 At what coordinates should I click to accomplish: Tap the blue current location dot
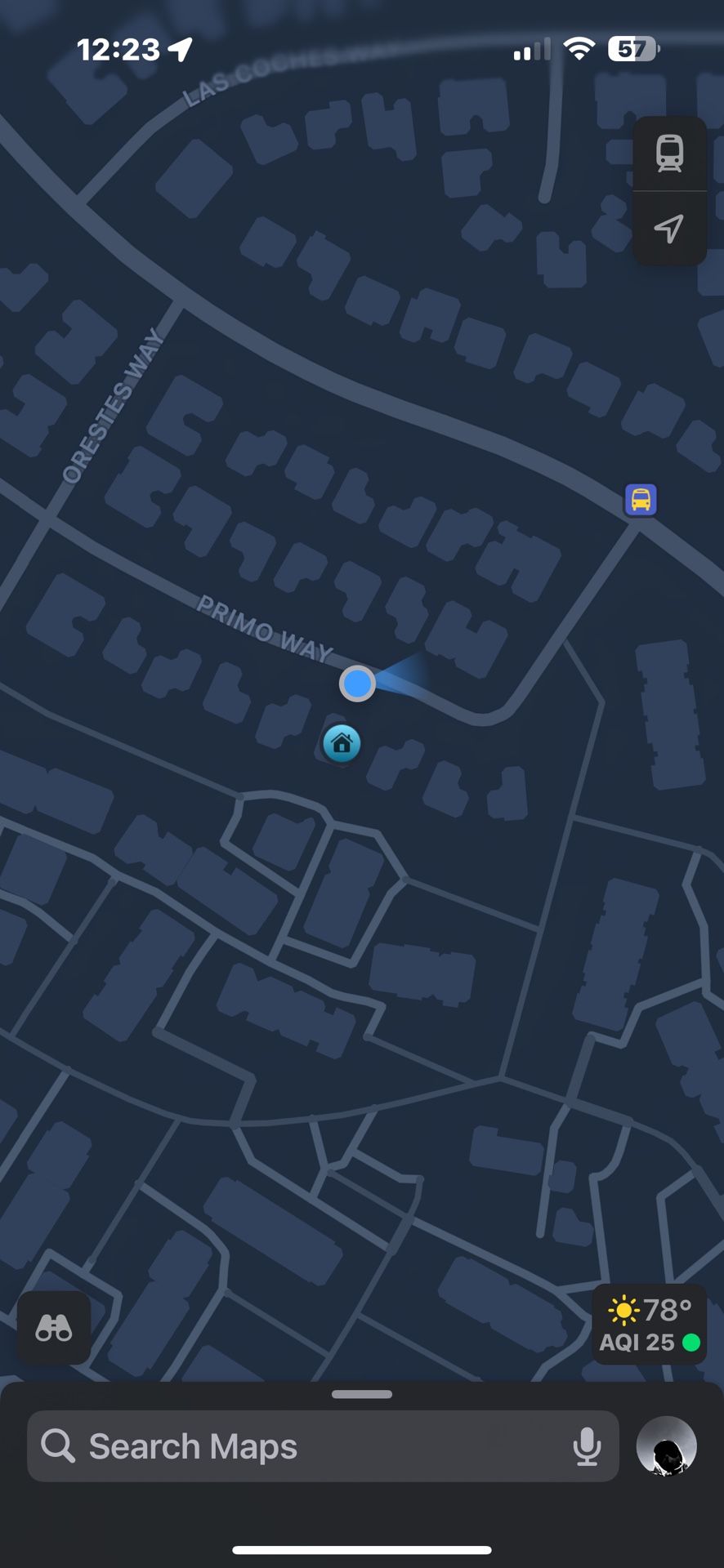[357, 684]
